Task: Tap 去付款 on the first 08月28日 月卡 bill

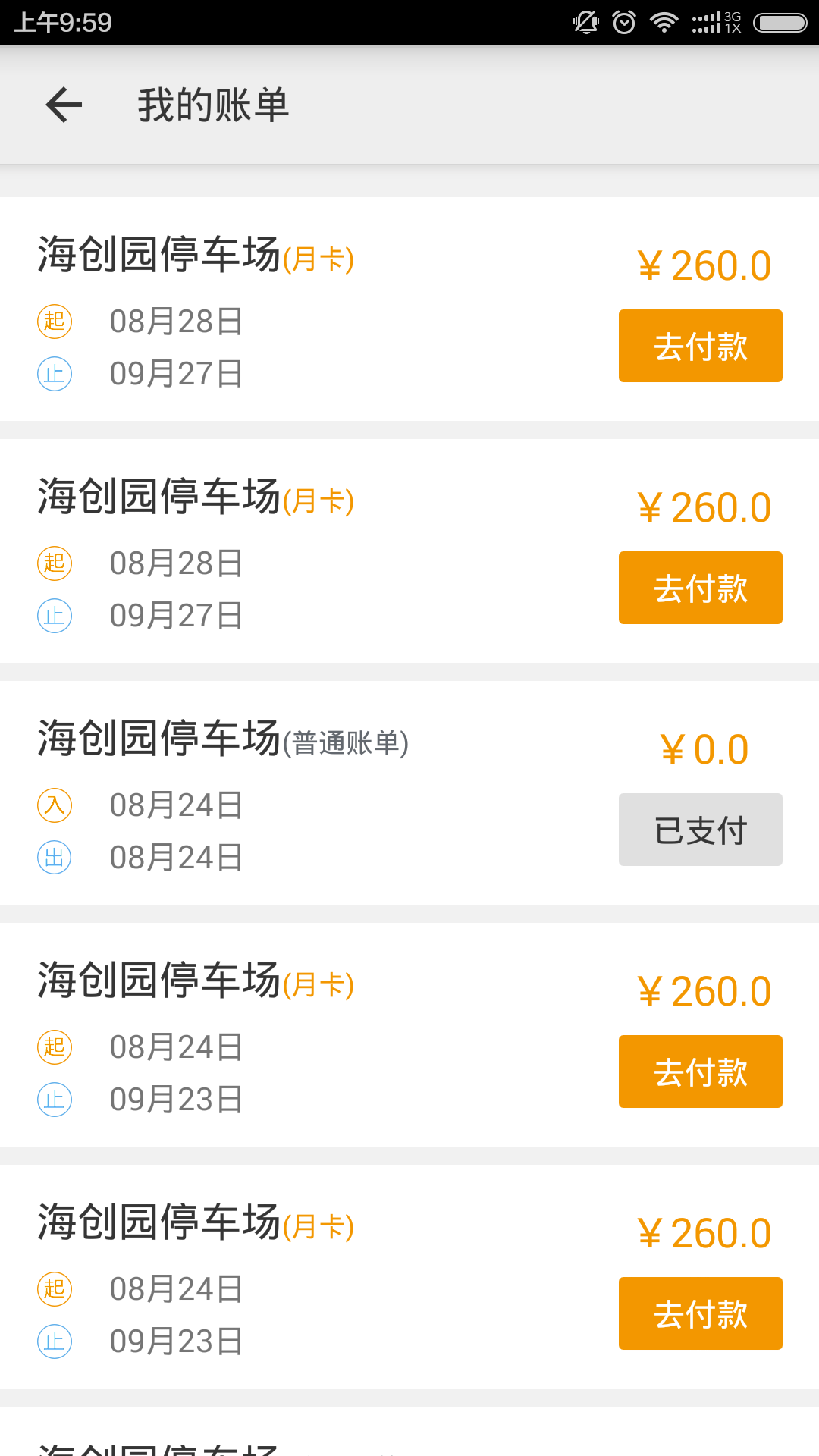Action: tap(700, 346)
